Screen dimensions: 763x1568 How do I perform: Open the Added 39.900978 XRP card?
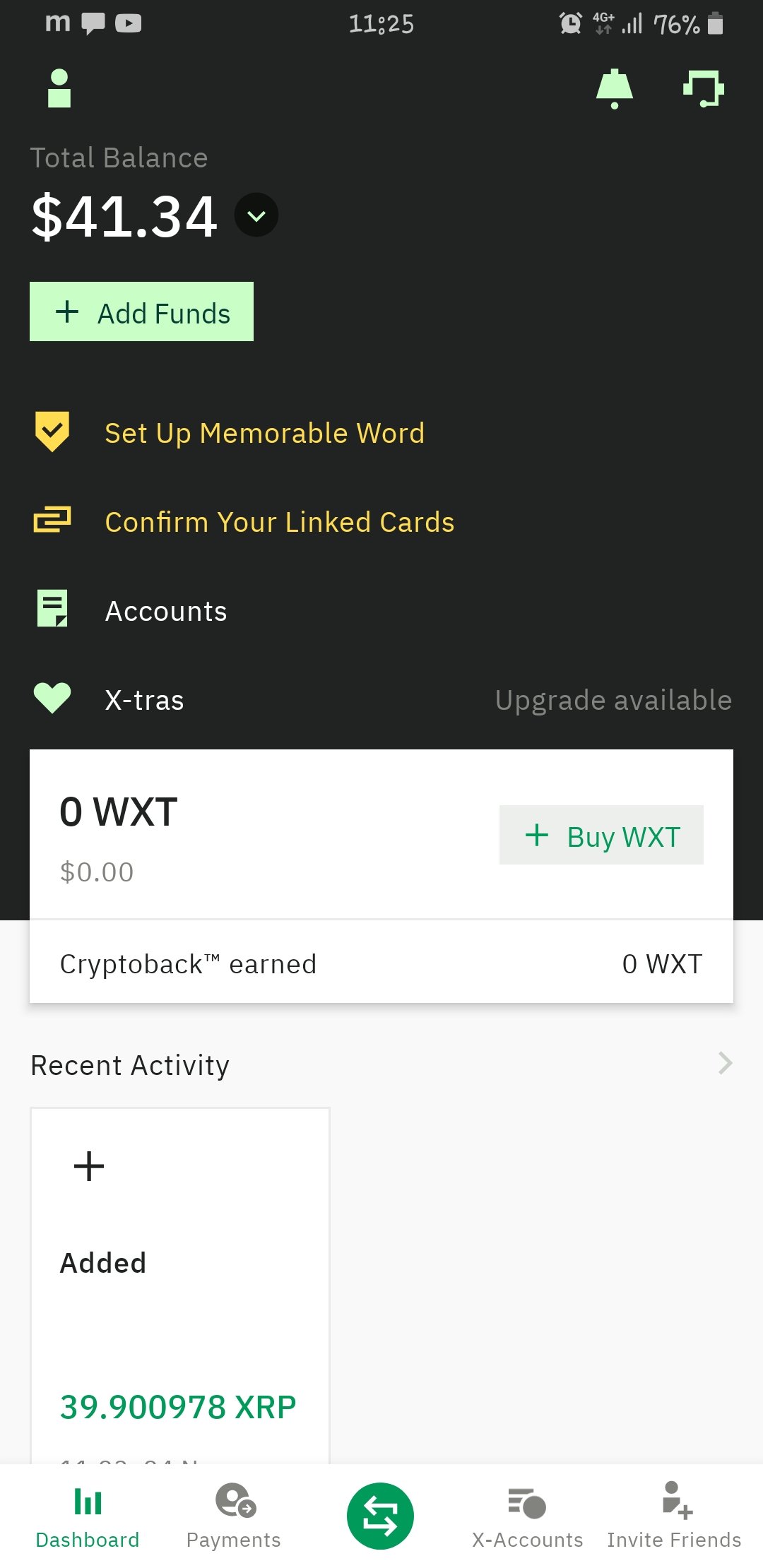click(180, 1285)
